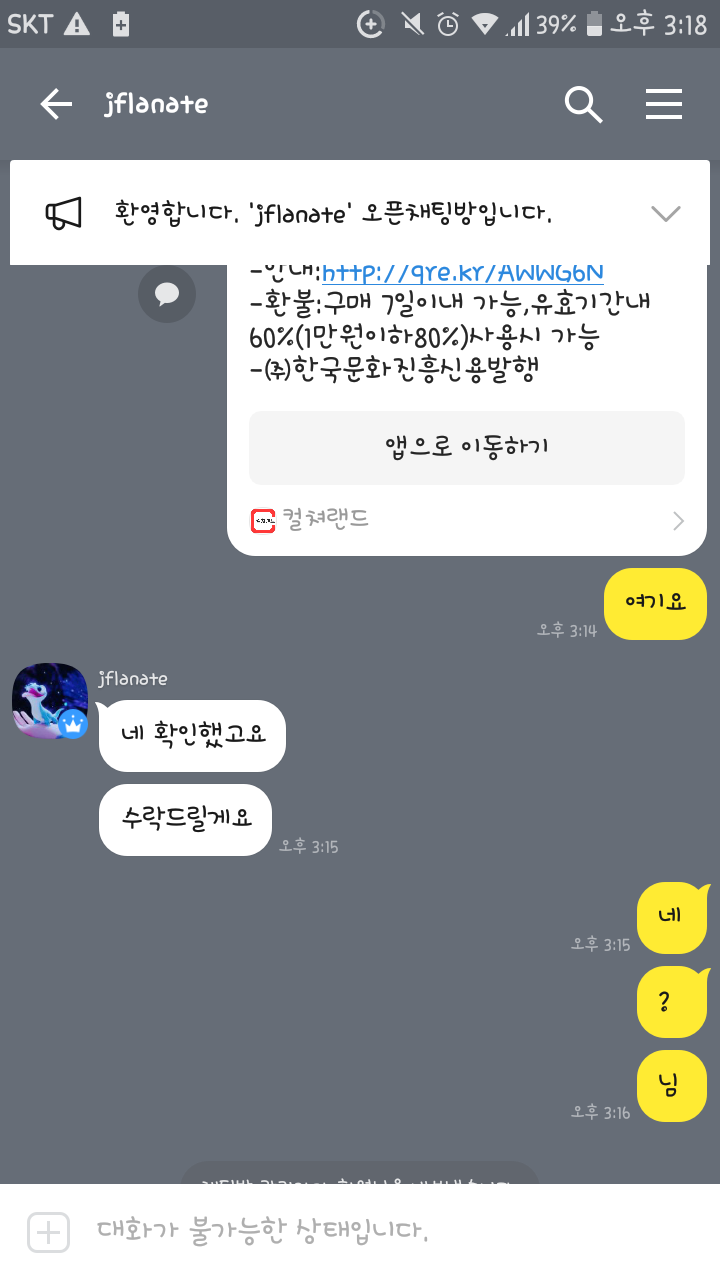Tap the speech bubble icon beside the card
720x1280 pixels.
click(x=167, y=294)
